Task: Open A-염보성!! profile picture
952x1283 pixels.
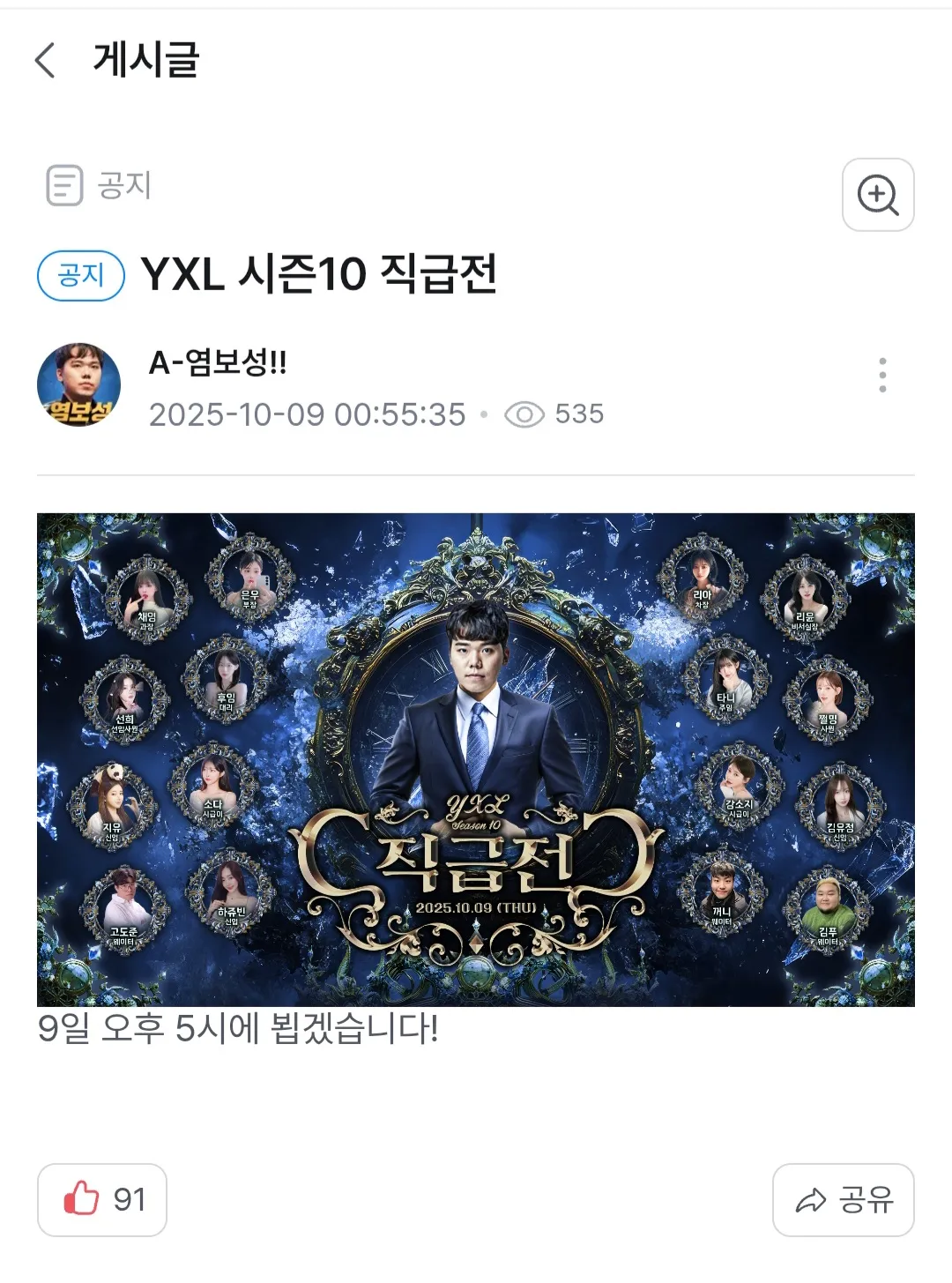Action: (79, 385)
